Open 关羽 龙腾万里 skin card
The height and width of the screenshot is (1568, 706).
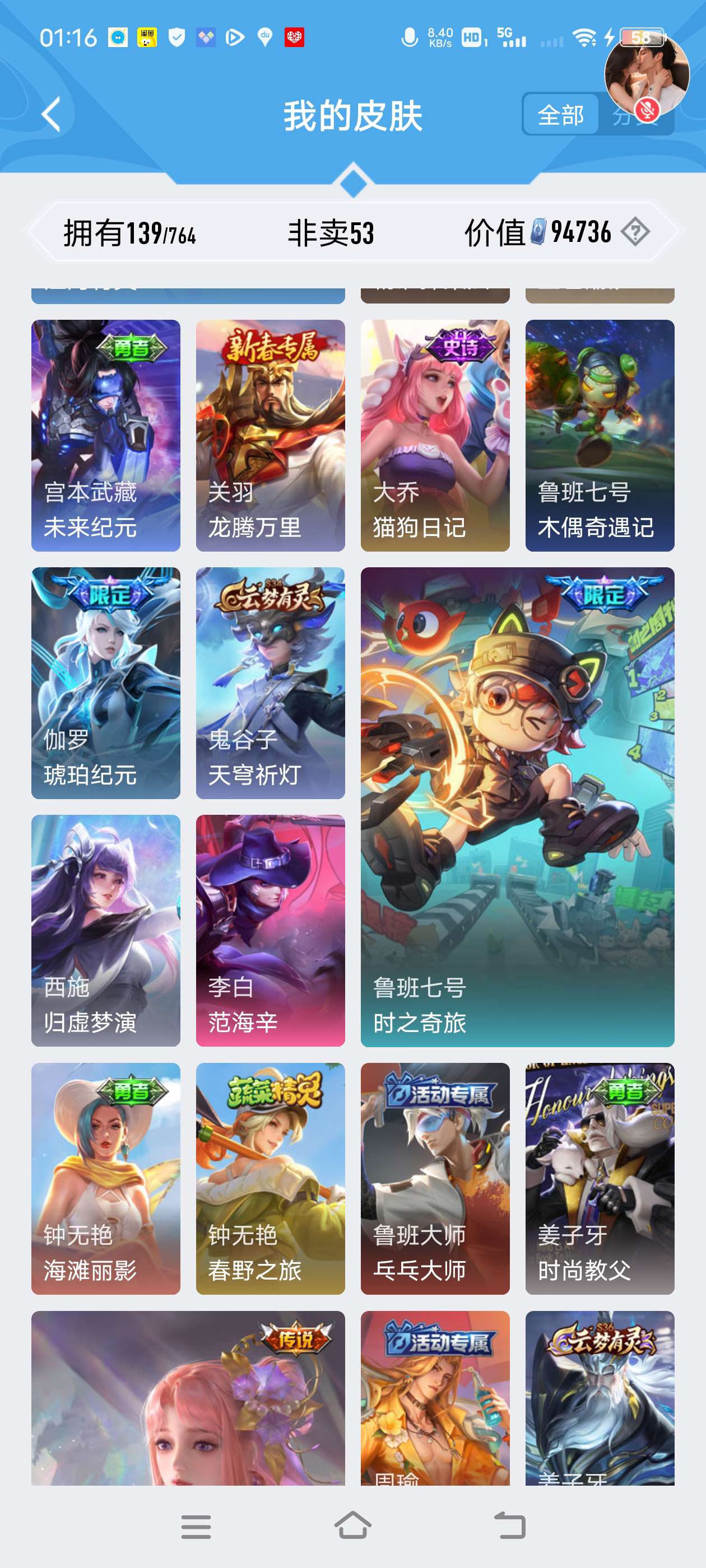click(x=270, y=435)
